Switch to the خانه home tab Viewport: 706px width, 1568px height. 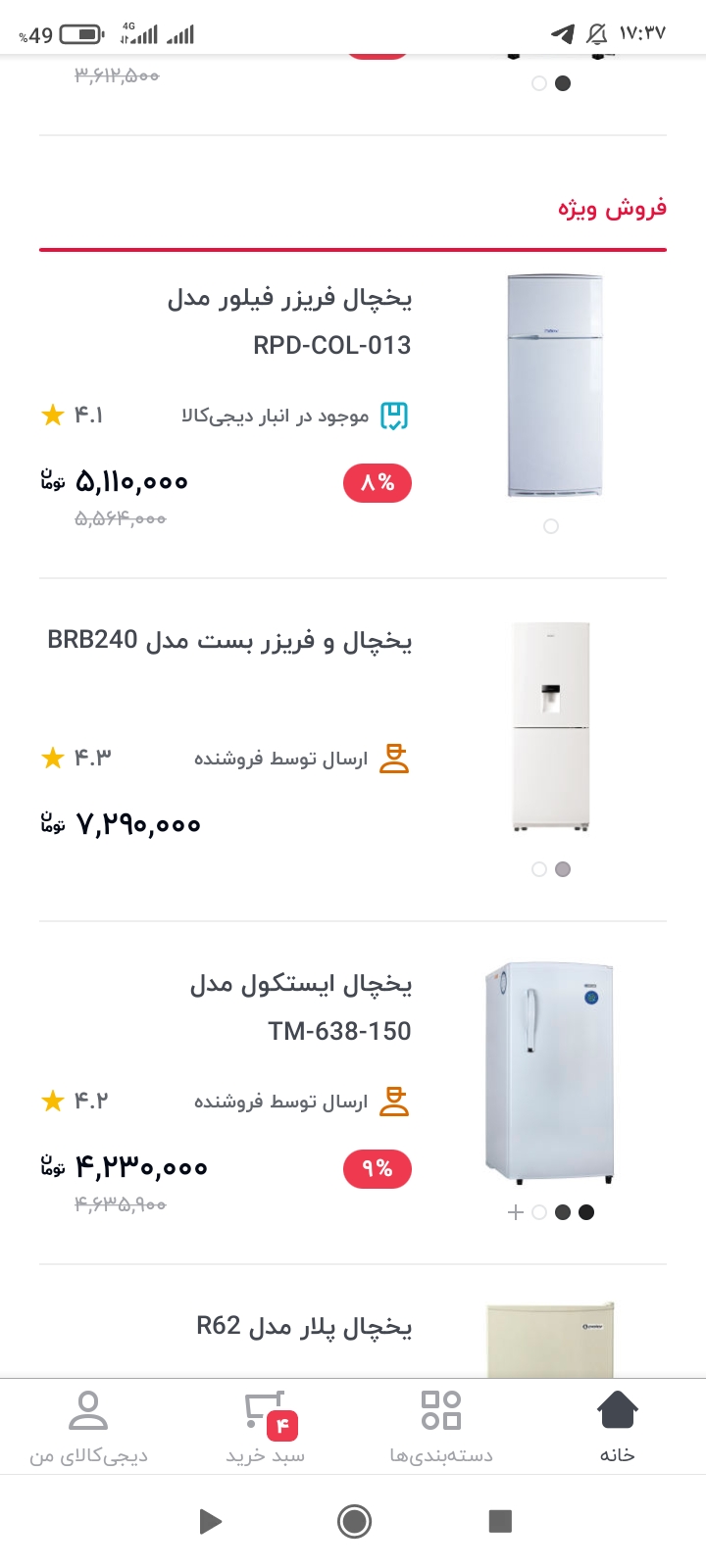click(x=617, y=1427)
